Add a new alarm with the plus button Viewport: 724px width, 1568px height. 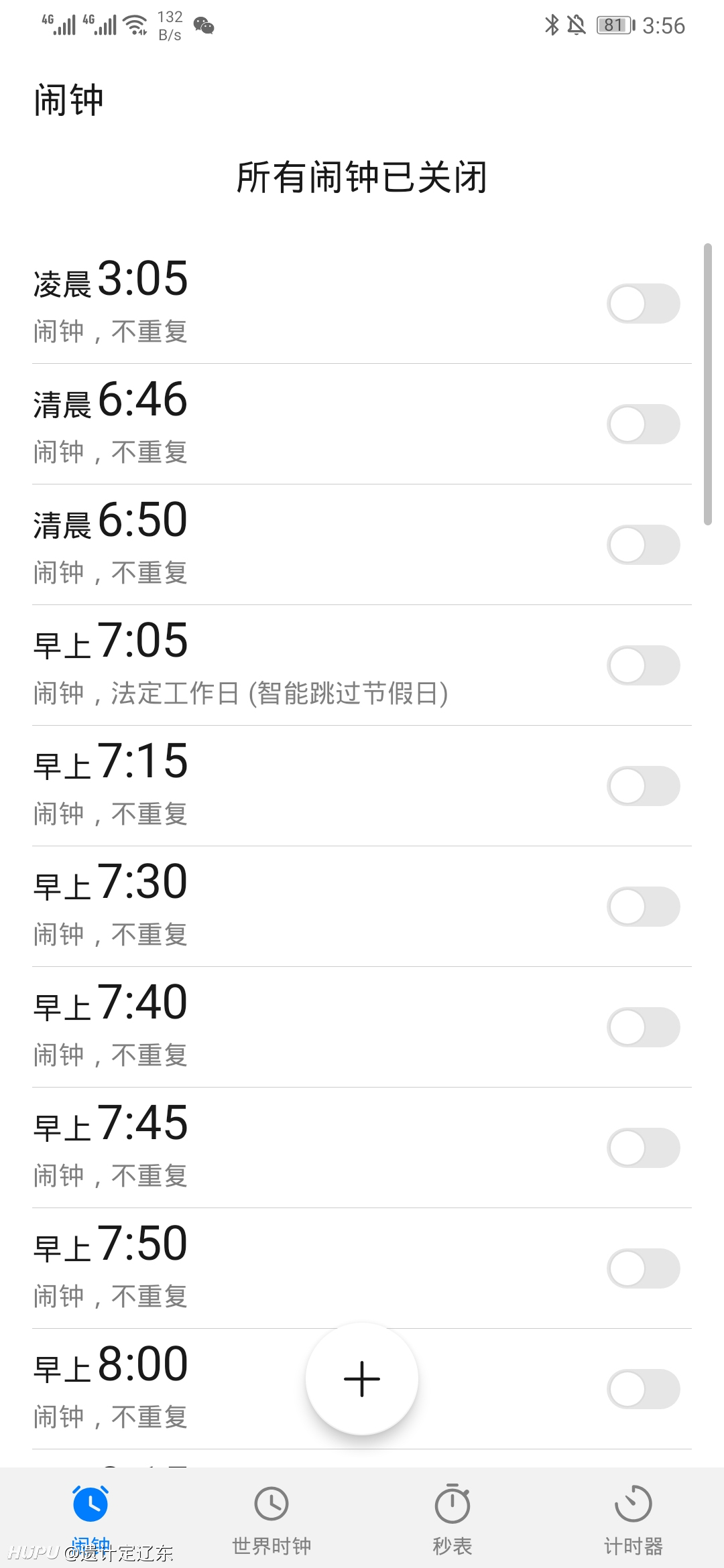tap(362, 1379)
